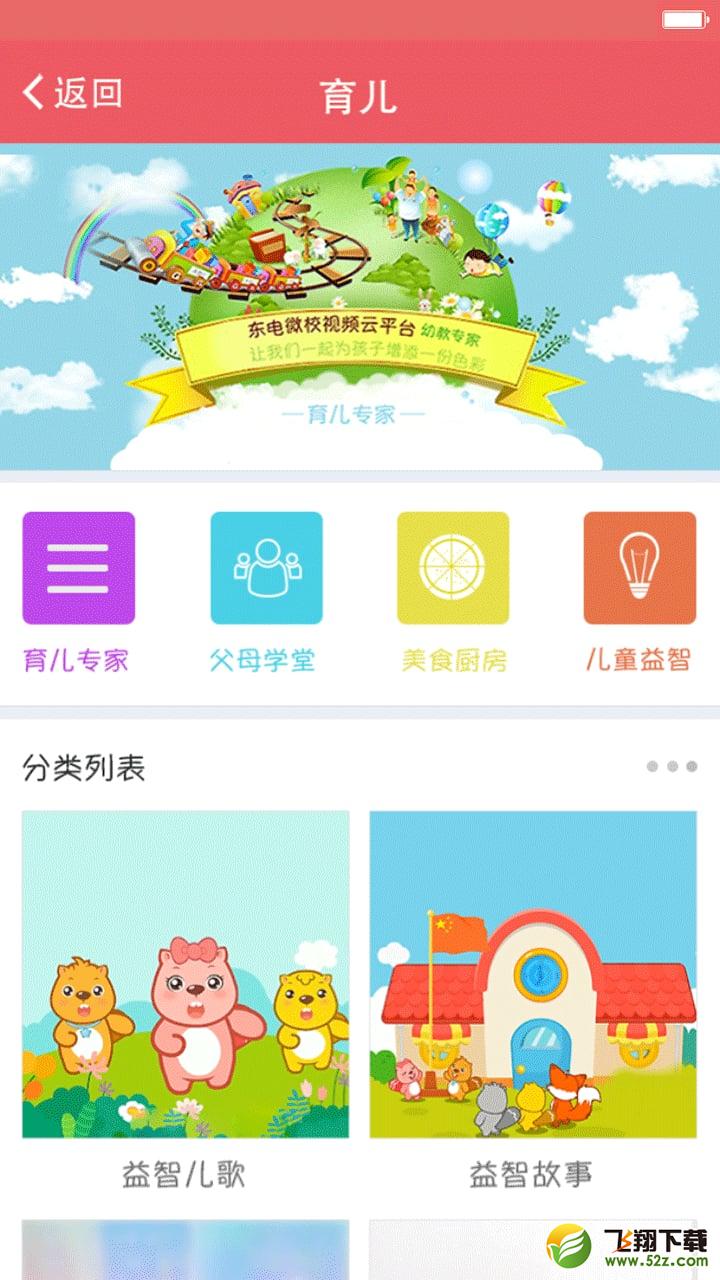Open the 育儿专家 banner
The image size is (720, 1280).
[360, 312]
